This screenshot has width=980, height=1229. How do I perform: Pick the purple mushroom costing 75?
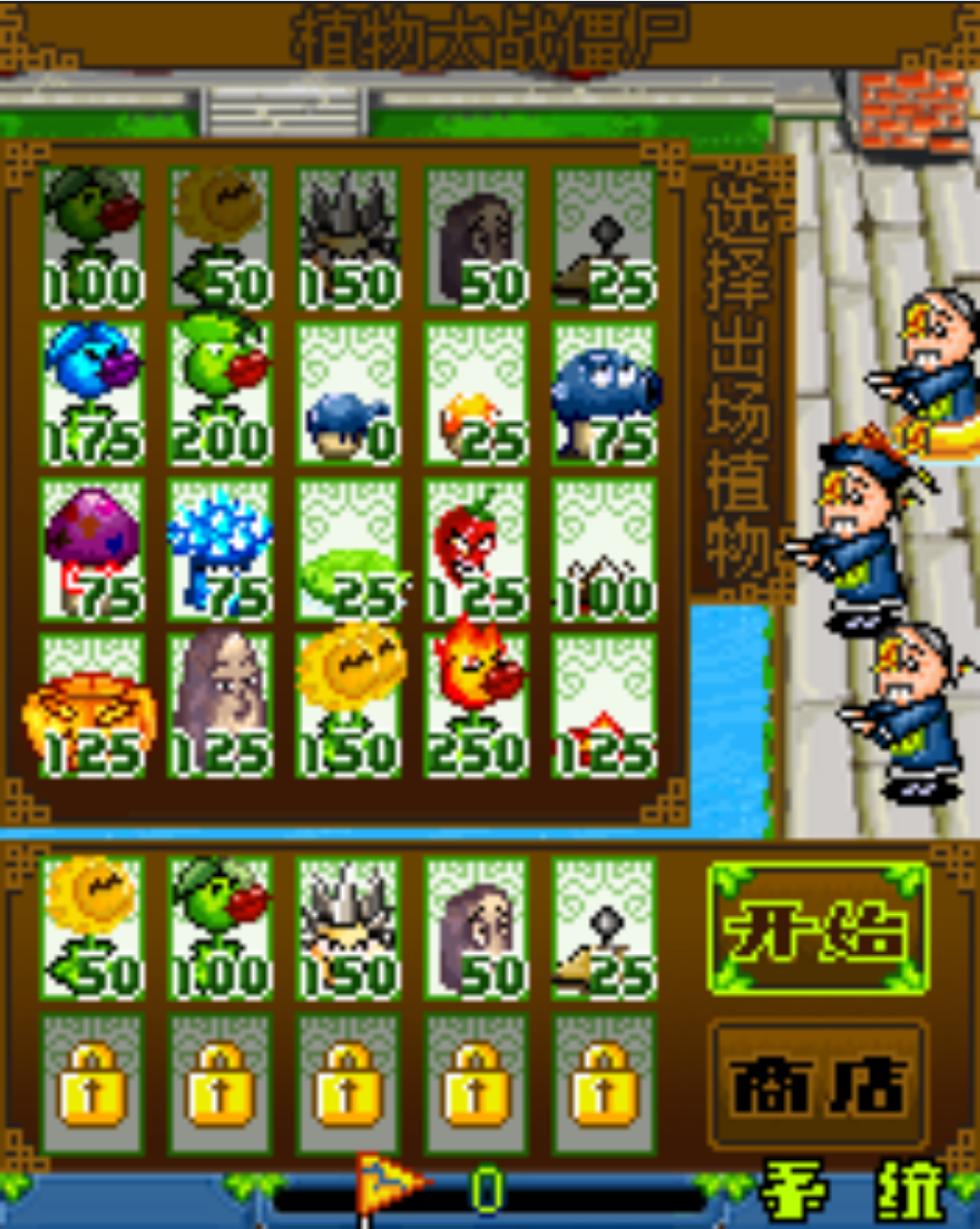92,550
